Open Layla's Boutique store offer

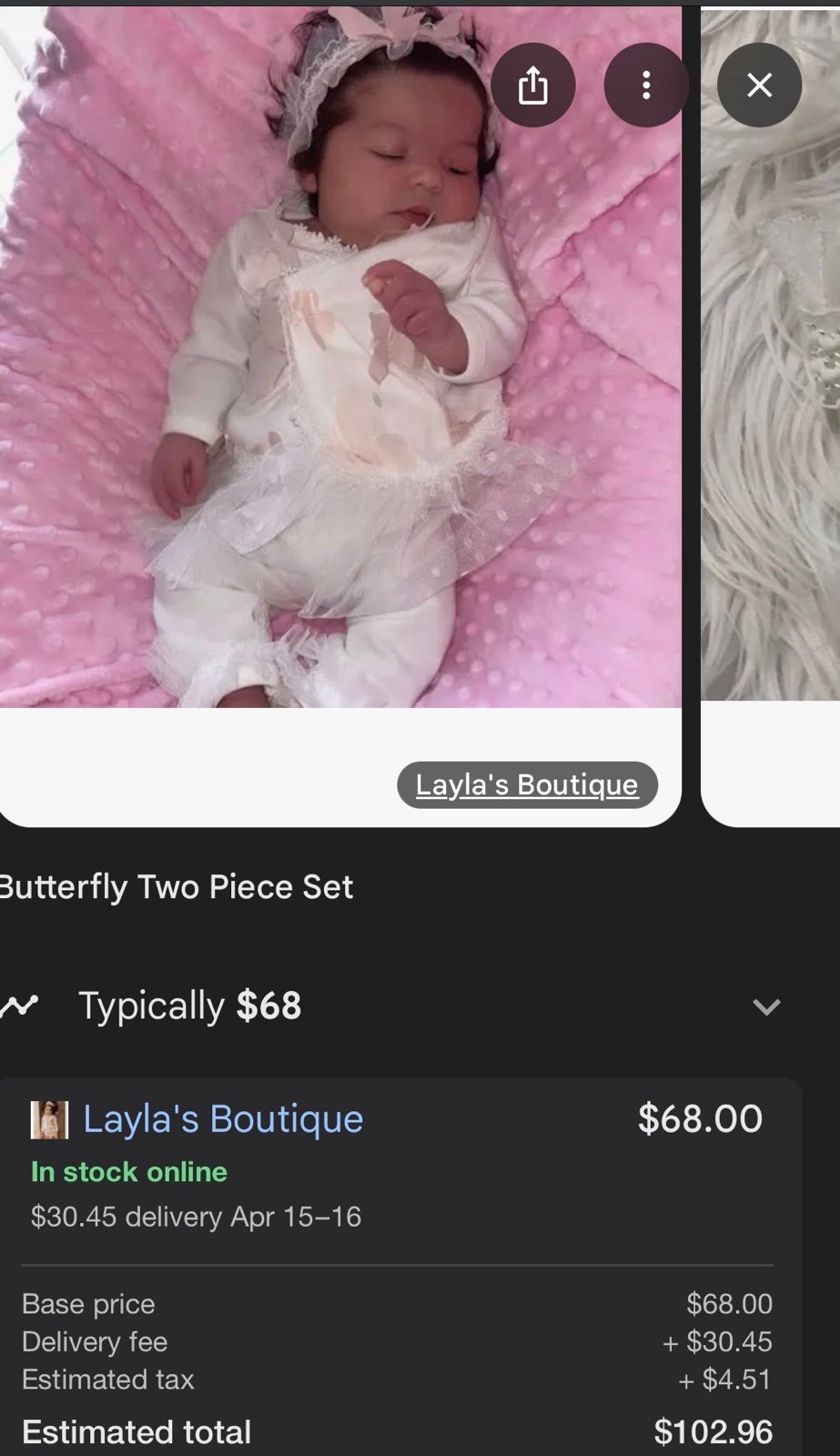click(x=223, y=1119)
